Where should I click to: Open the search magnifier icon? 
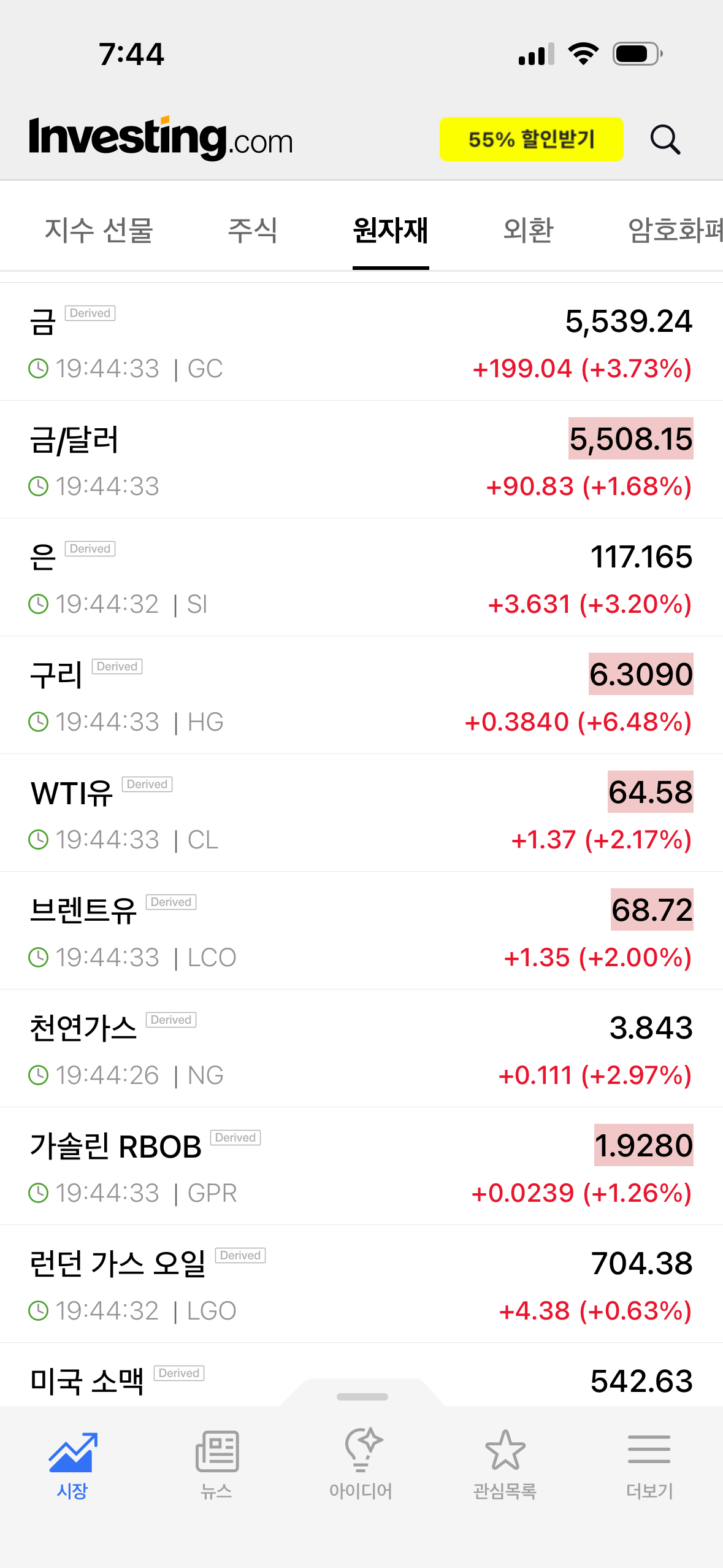pyautogui.click(x=665, y=140)
